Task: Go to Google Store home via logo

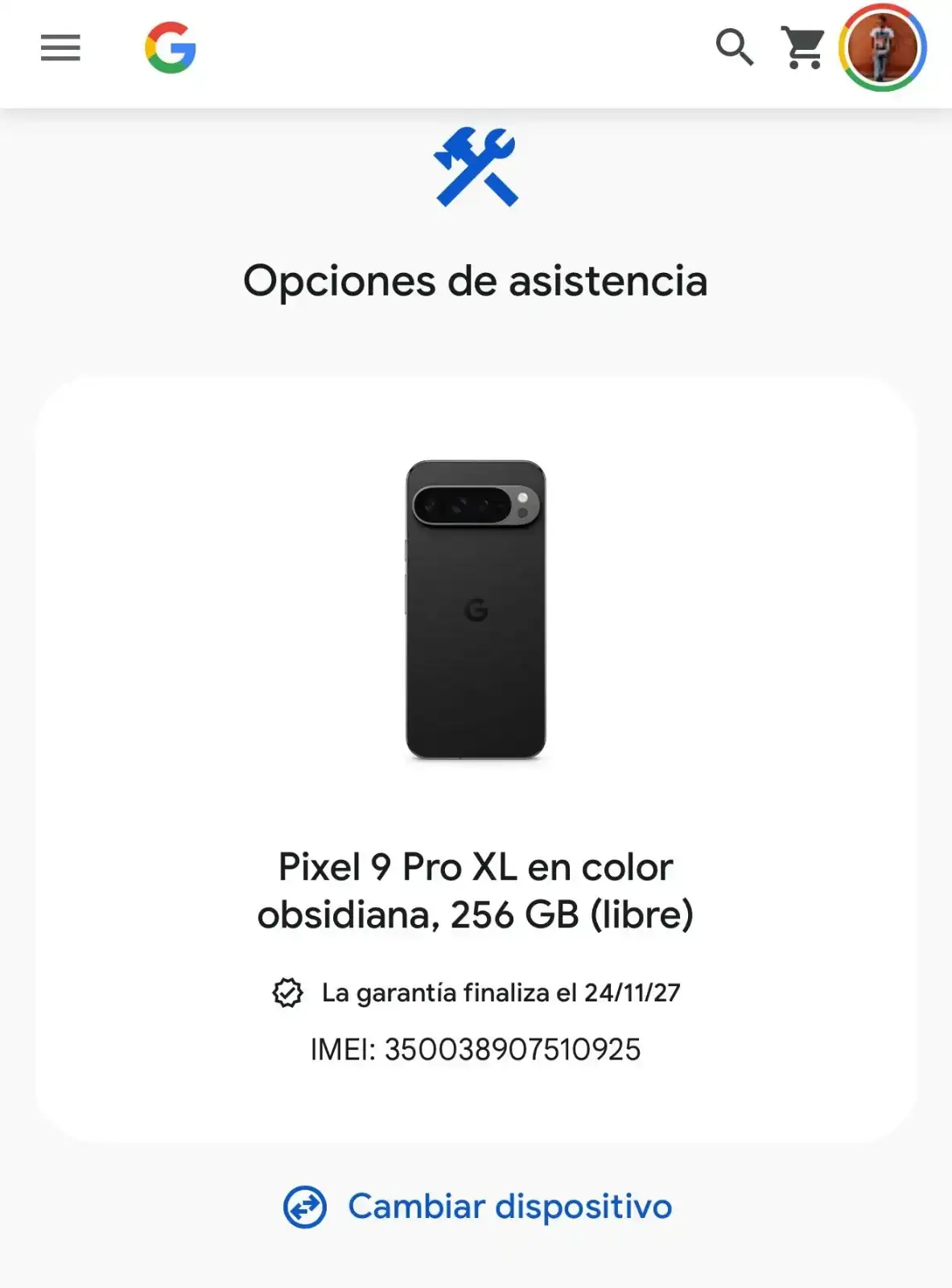Action: click(171, 48)
